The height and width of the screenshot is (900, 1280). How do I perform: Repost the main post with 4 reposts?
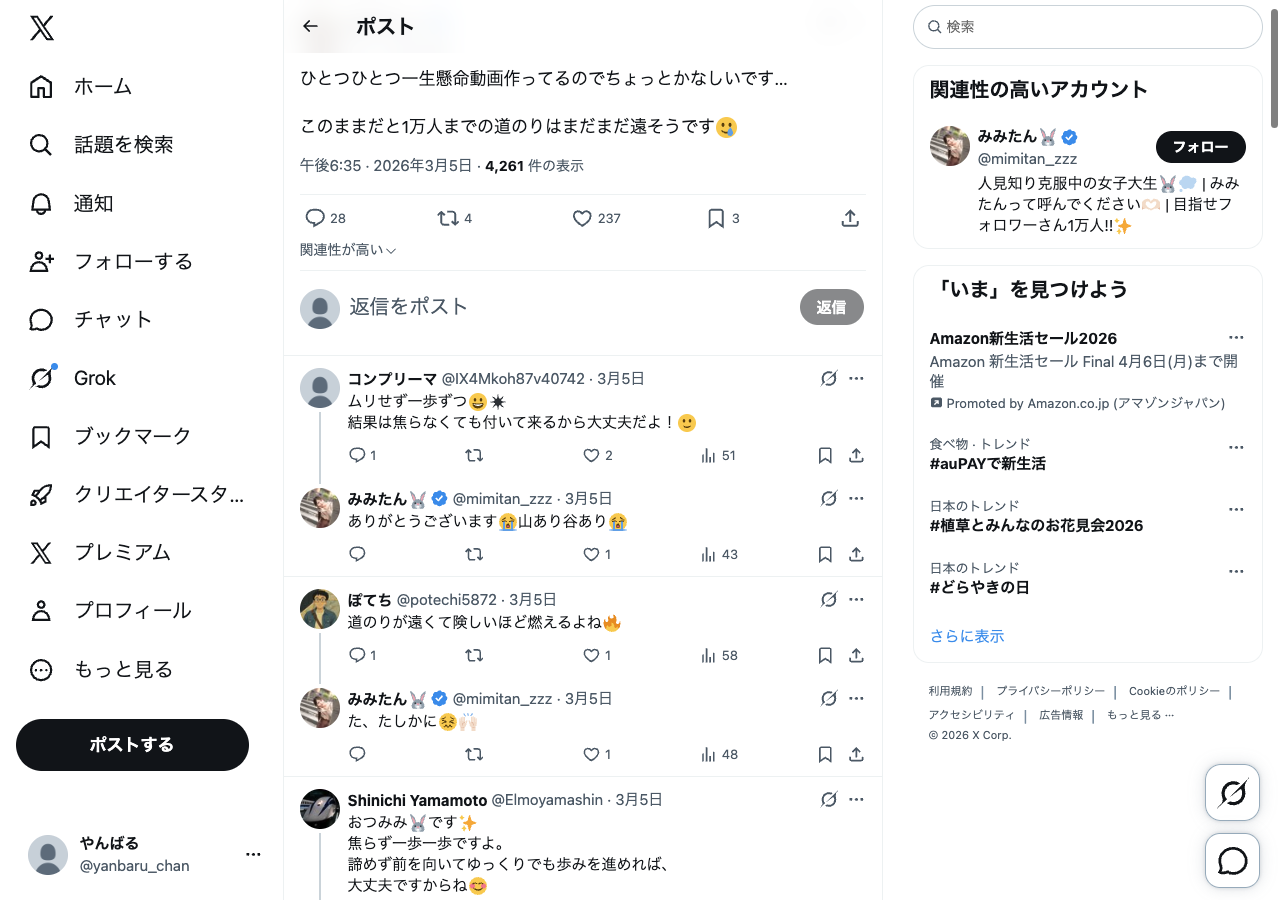[x=448, y=218]
